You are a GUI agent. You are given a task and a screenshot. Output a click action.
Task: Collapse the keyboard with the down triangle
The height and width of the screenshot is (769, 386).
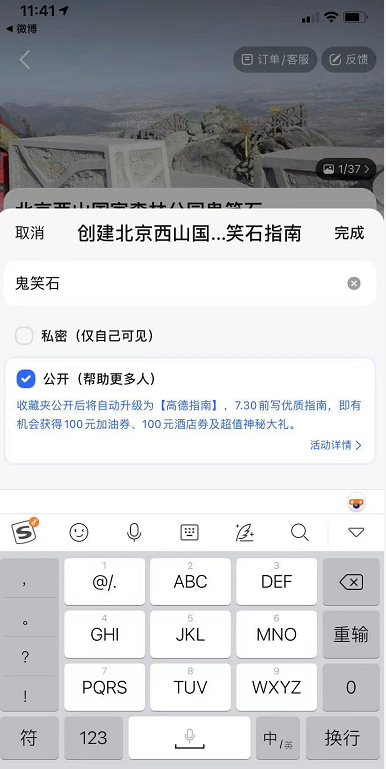point(356,532)
